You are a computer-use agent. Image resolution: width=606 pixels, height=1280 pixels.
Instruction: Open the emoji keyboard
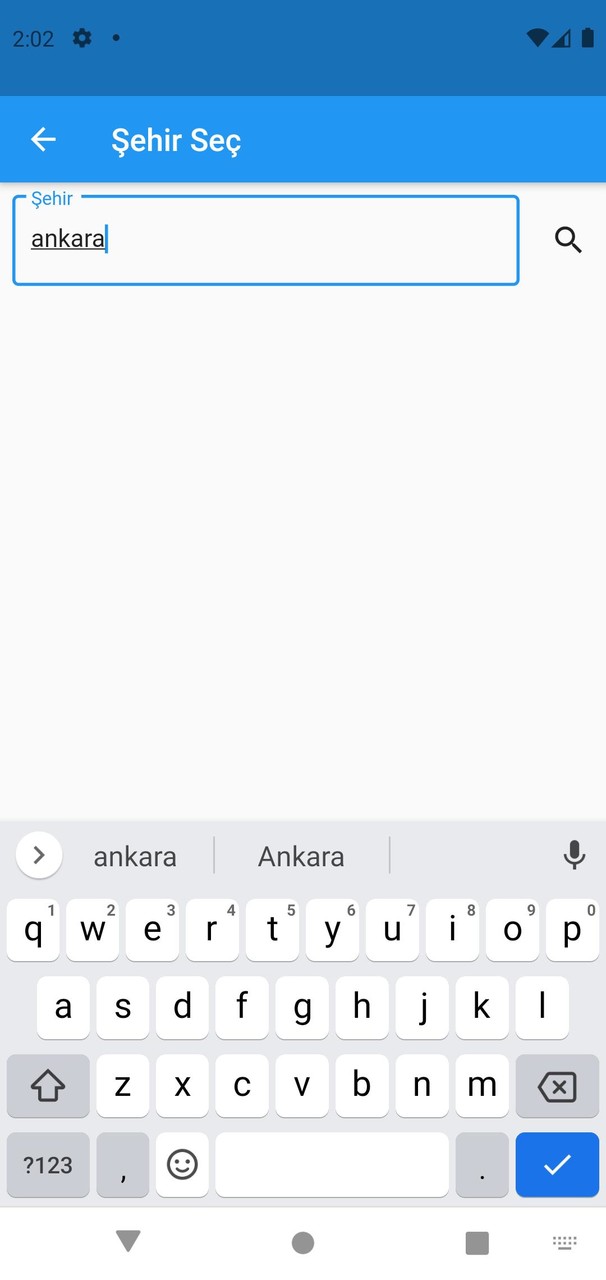(x=182, y=1164)
